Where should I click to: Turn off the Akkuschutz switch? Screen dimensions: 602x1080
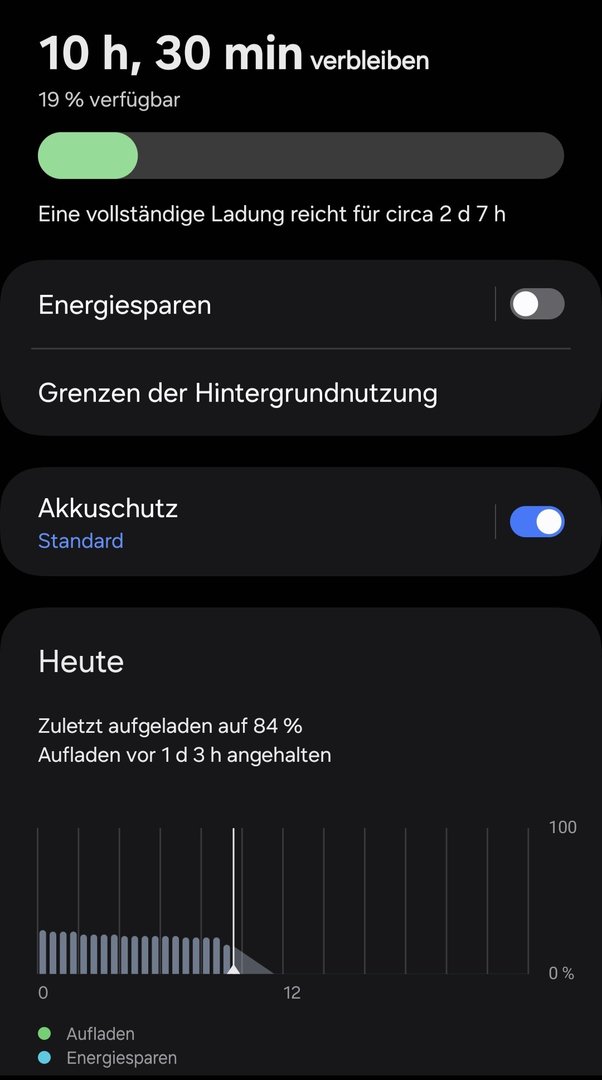[537, 522]
